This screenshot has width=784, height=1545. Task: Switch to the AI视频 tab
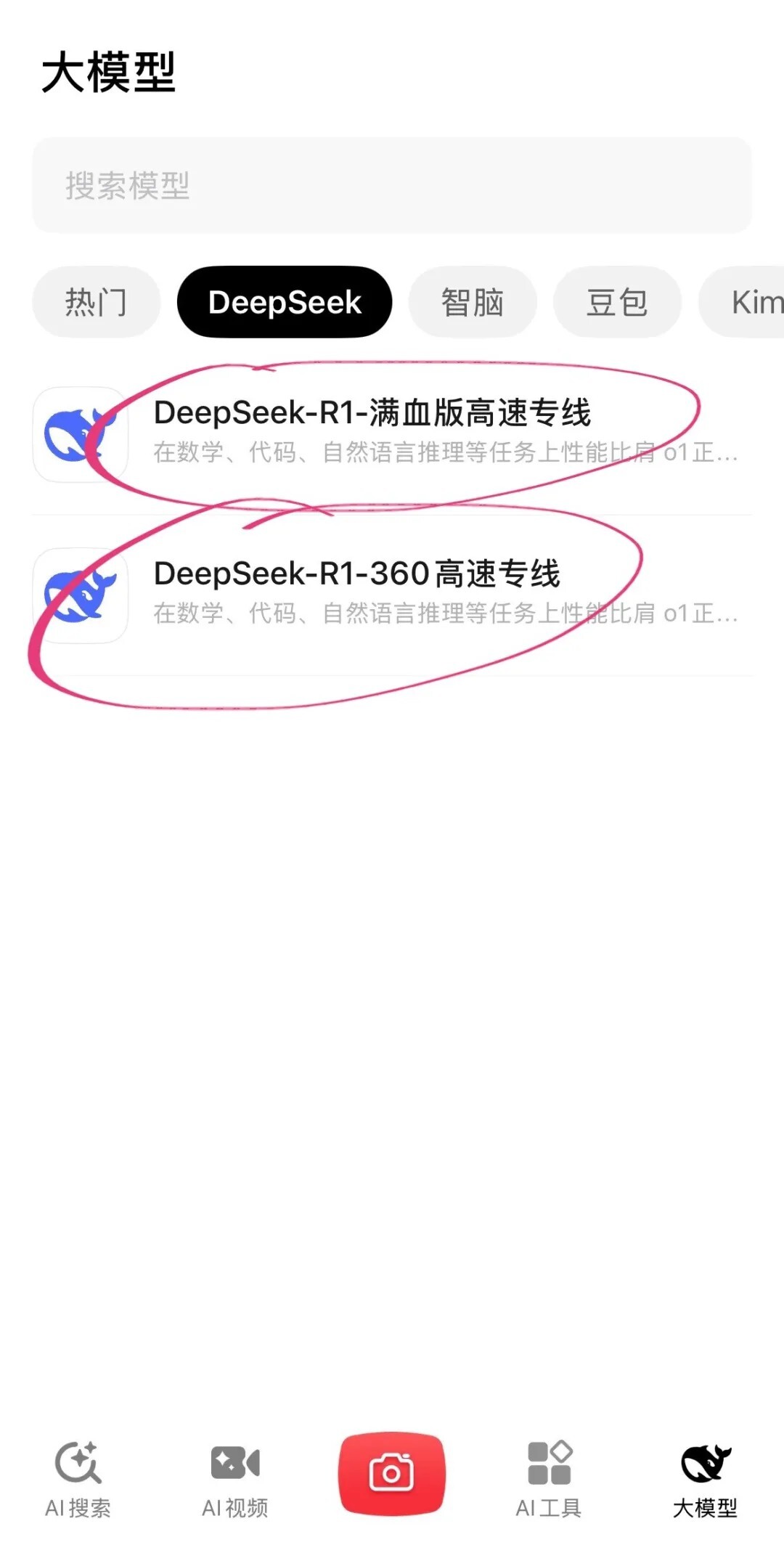point(235,1480)
